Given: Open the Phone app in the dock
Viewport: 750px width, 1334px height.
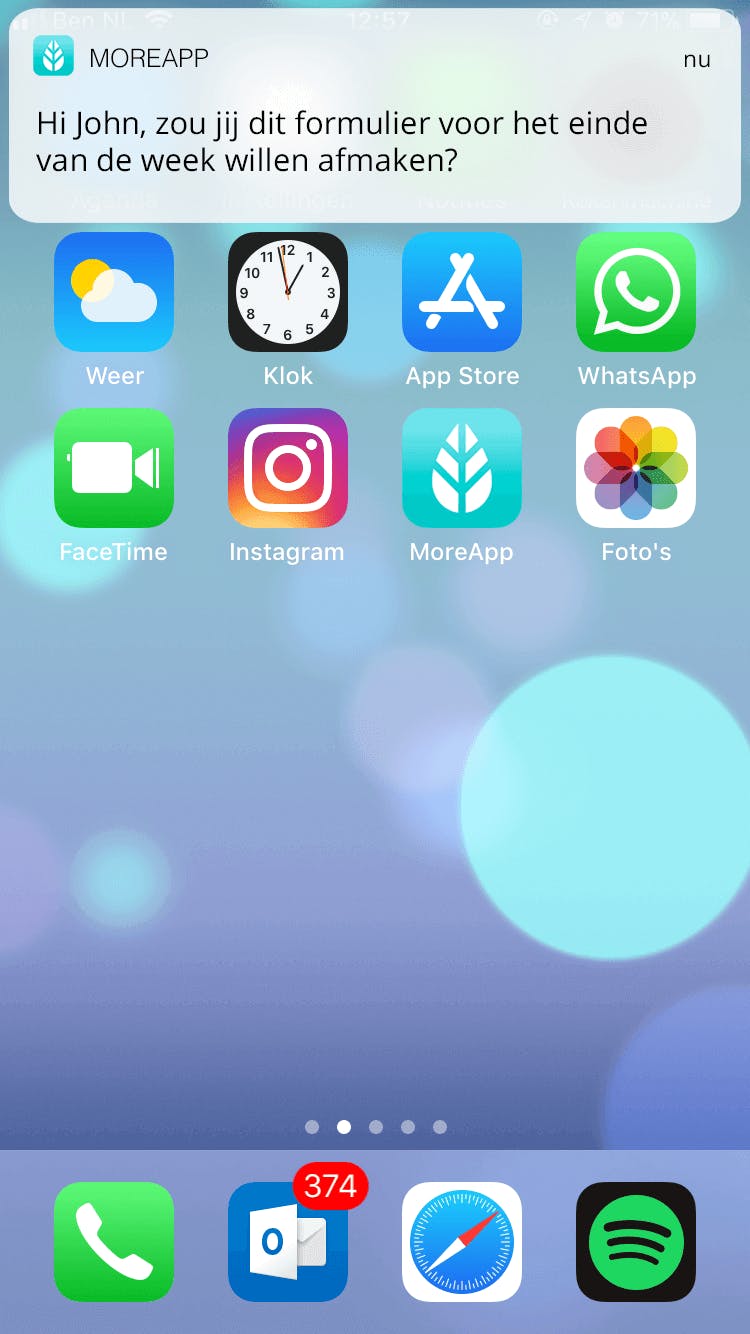Looking at the screenshot, I should 114,1242.
